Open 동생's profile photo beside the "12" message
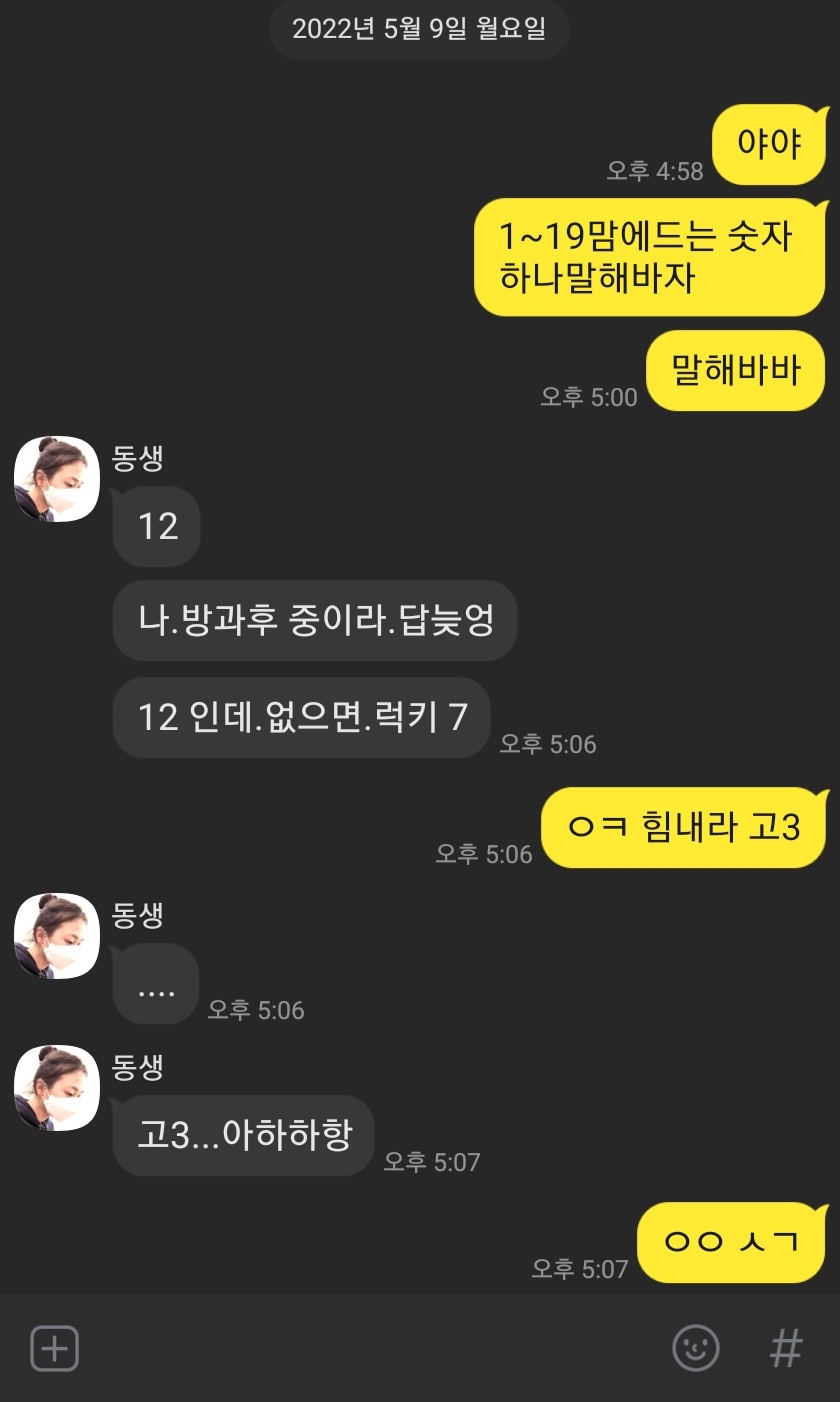This screenshot has width=840, height=1402. (x=57, y=479)
